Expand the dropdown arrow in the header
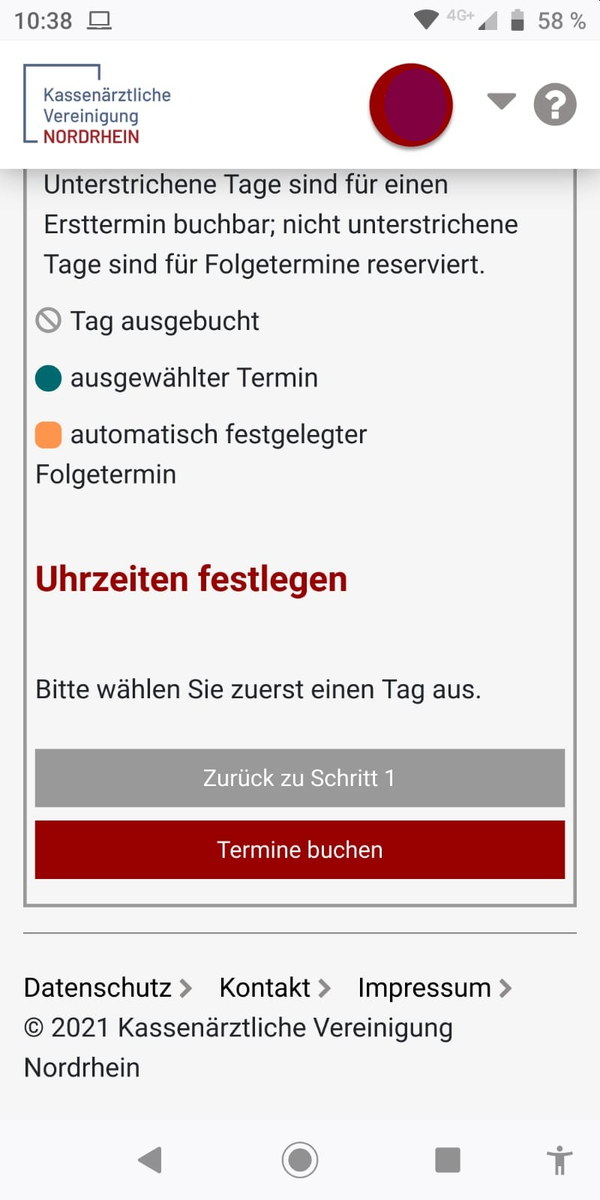Screen dimensions: 600x1200 (501, 101)
